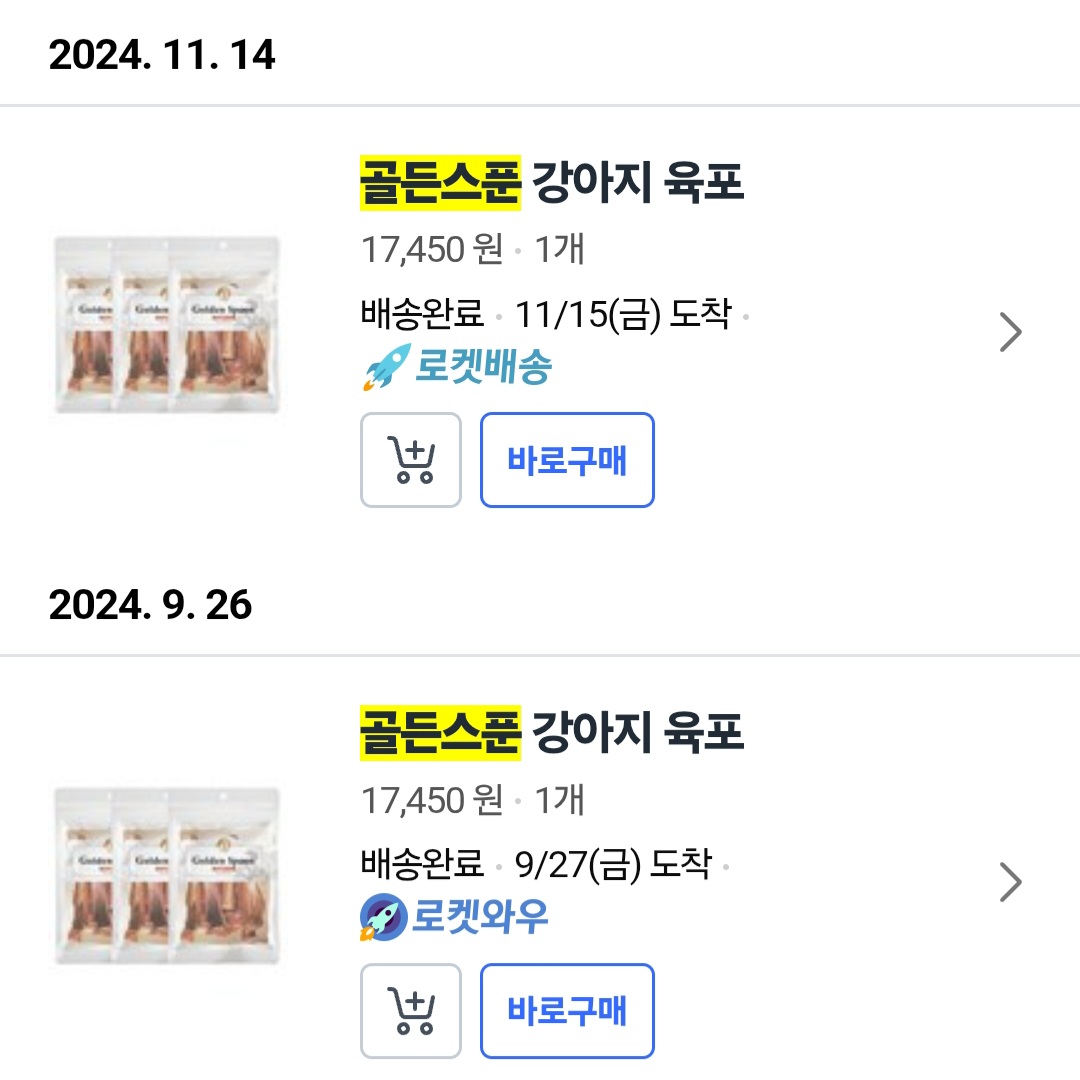Open order details chevron for 9/27 delivery
Viewport: 1080px width, 1080px height.
point(1011,883)
